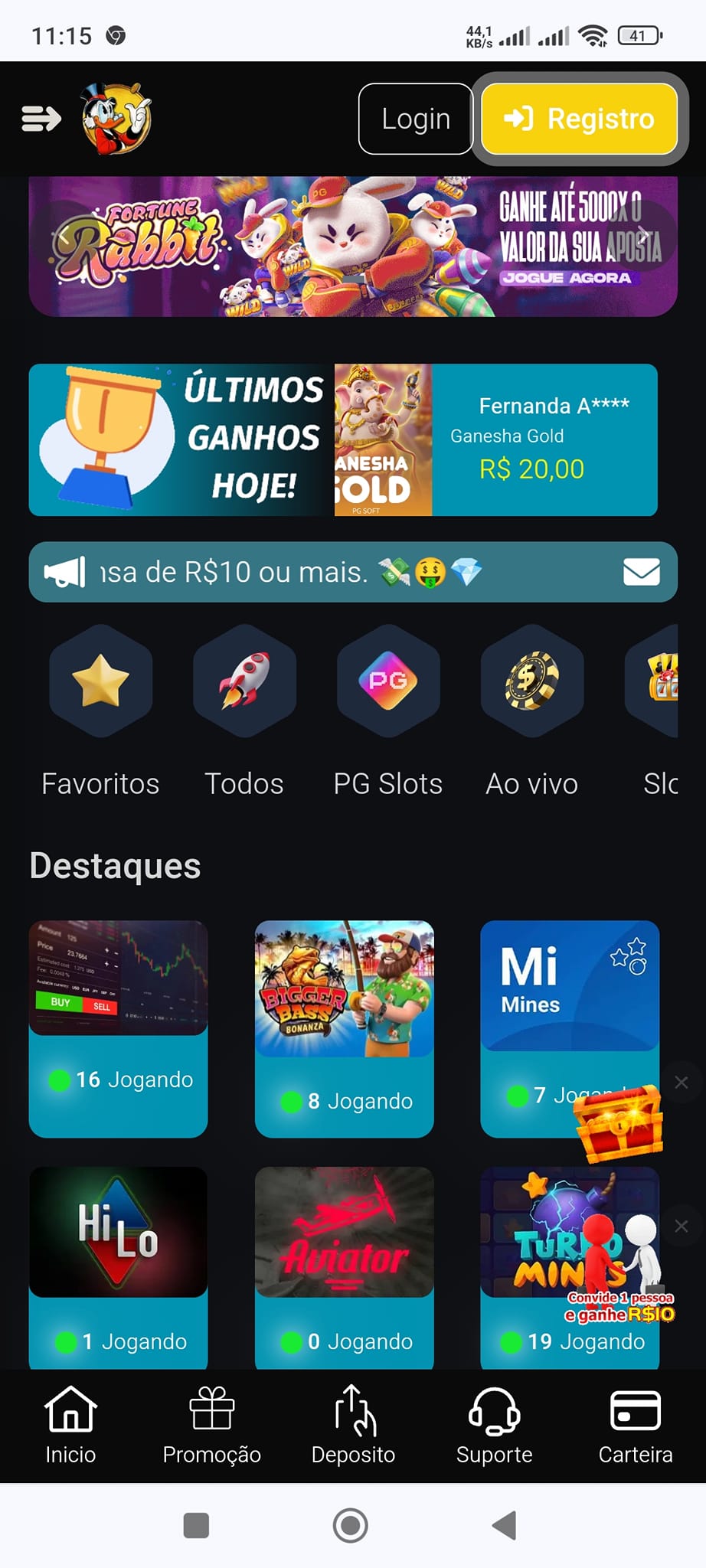Switch to PG Slots category
The width and height of the screenshot is (706, 1568).
click(x=388, y=711)
